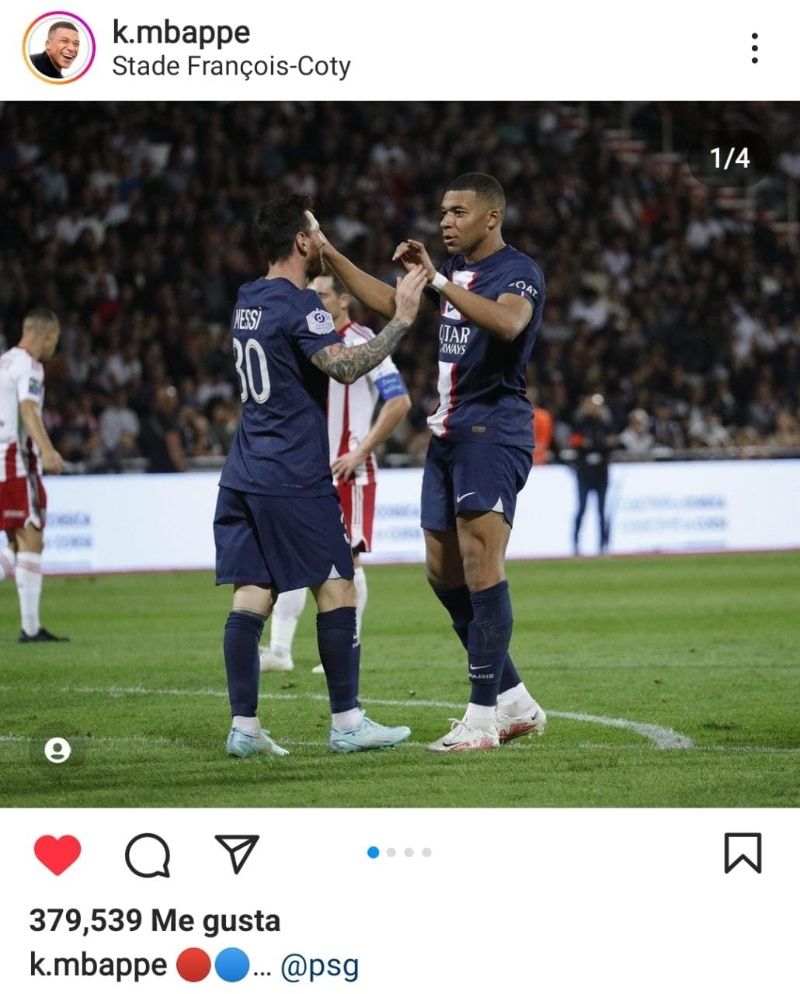Show tagged people in the photo
Viewport: 800px width, 994px height.
(58, 750)
